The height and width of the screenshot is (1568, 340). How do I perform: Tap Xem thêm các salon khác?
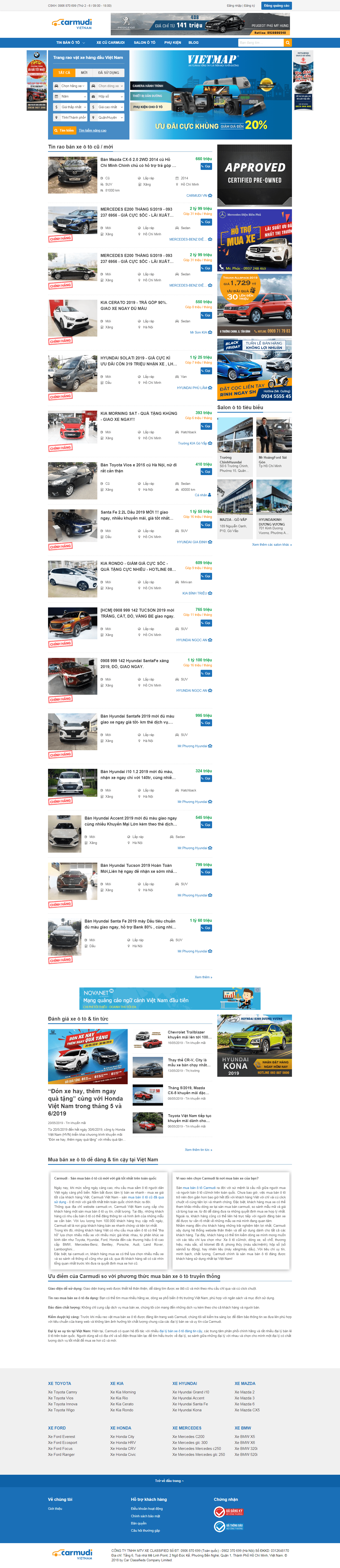click(x=272, y=545)
